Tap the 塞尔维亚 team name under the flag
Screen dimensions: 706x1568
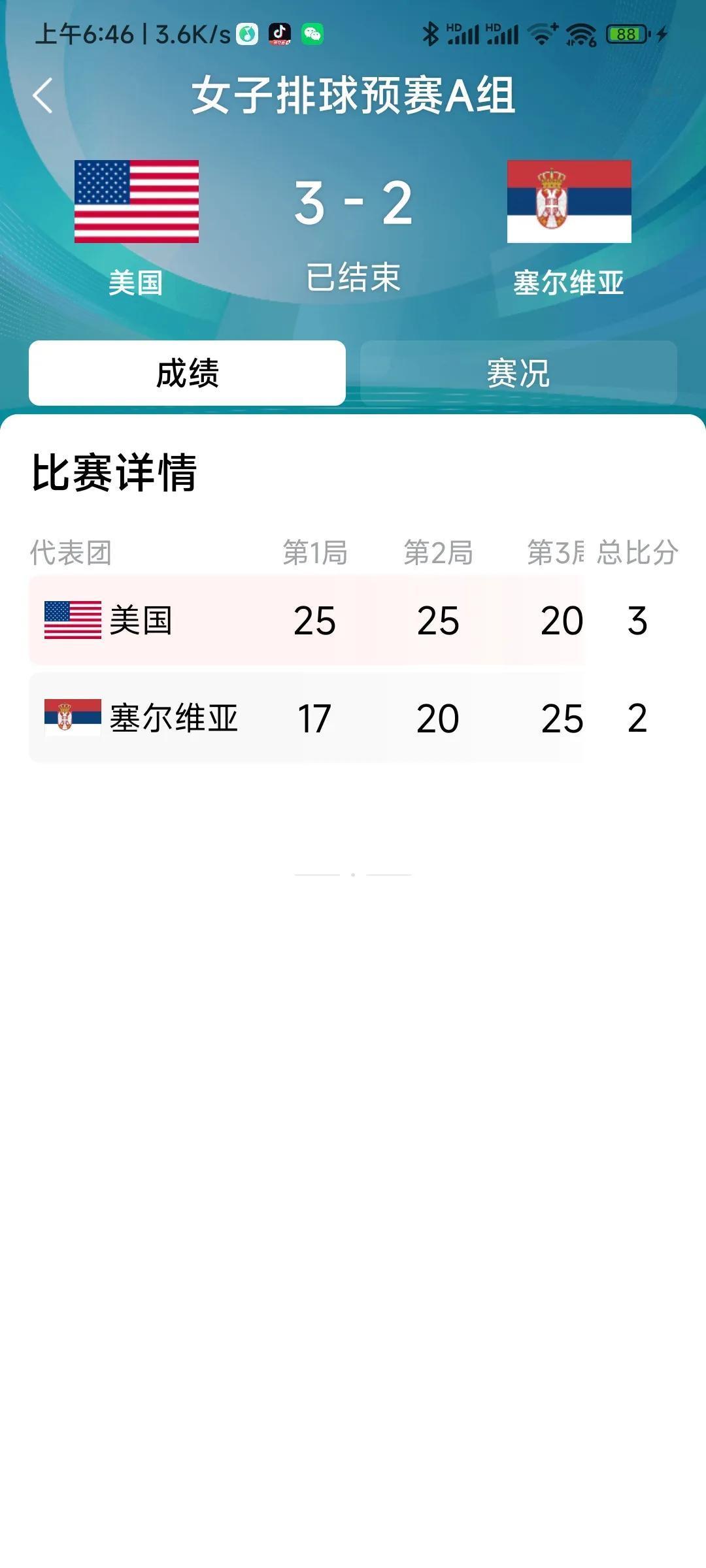point(567,284)
